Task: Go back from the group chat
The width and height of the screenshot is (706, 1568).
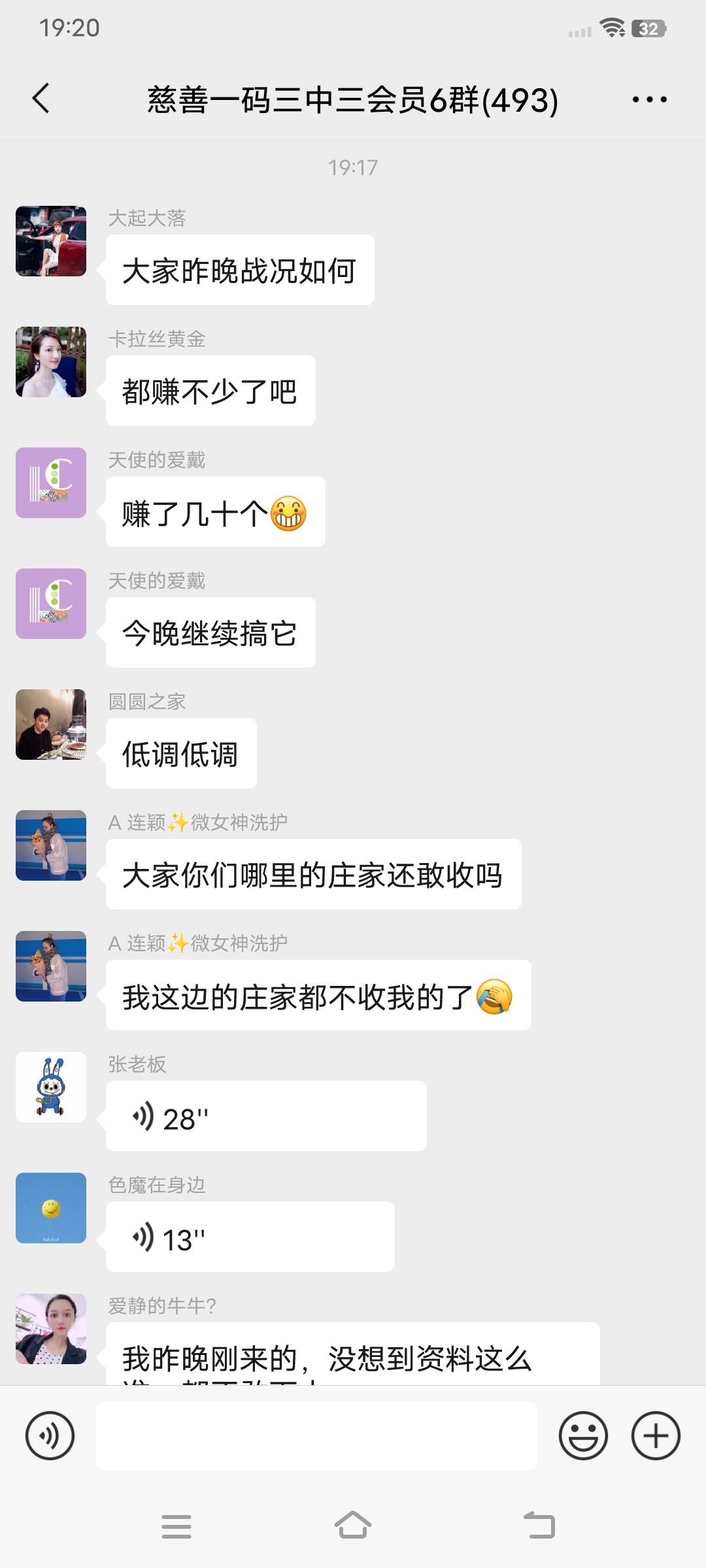Action: pyautogui.click(x=41, y=99)
